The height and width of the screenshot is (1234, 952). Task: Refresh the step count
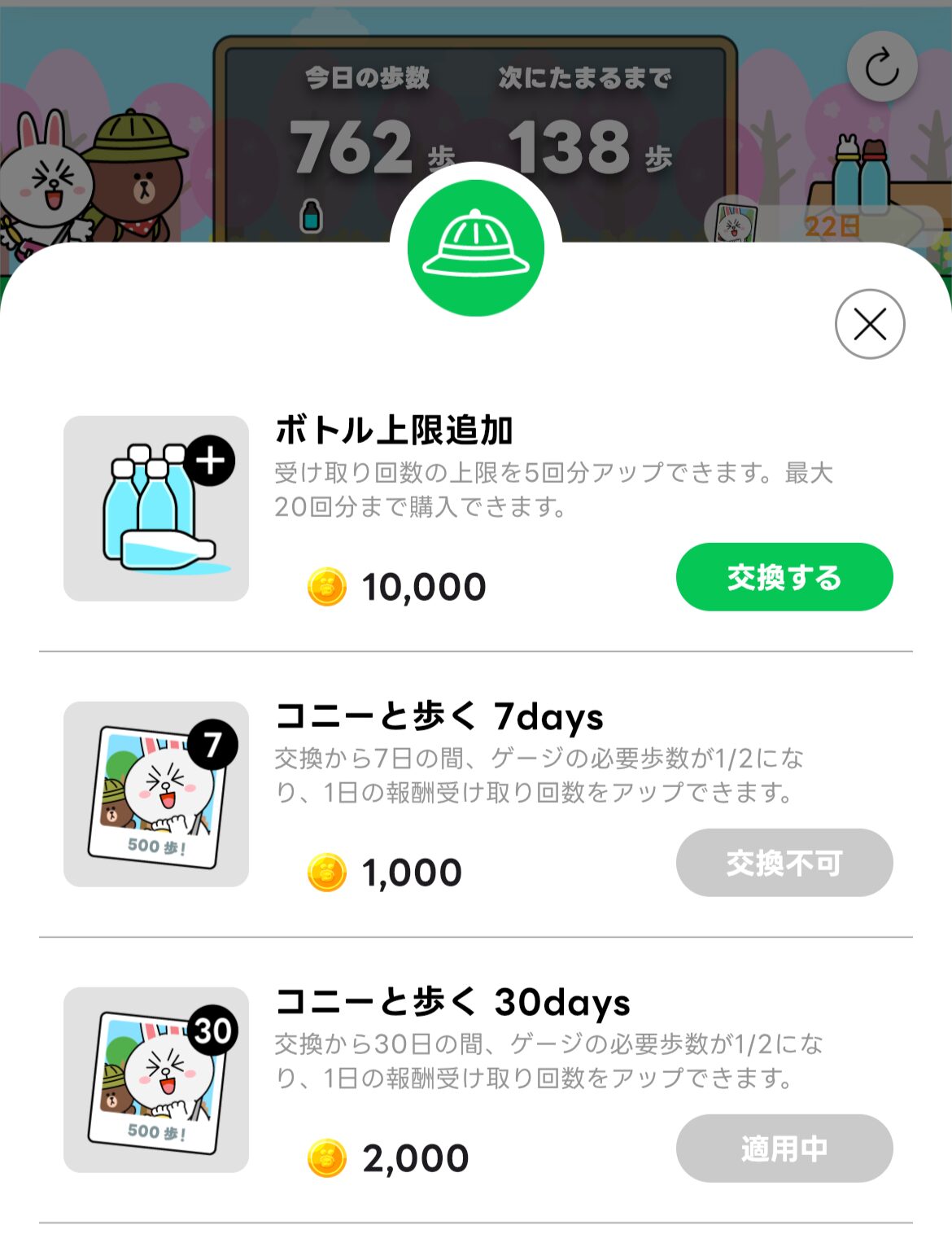(x=882, y=67)
